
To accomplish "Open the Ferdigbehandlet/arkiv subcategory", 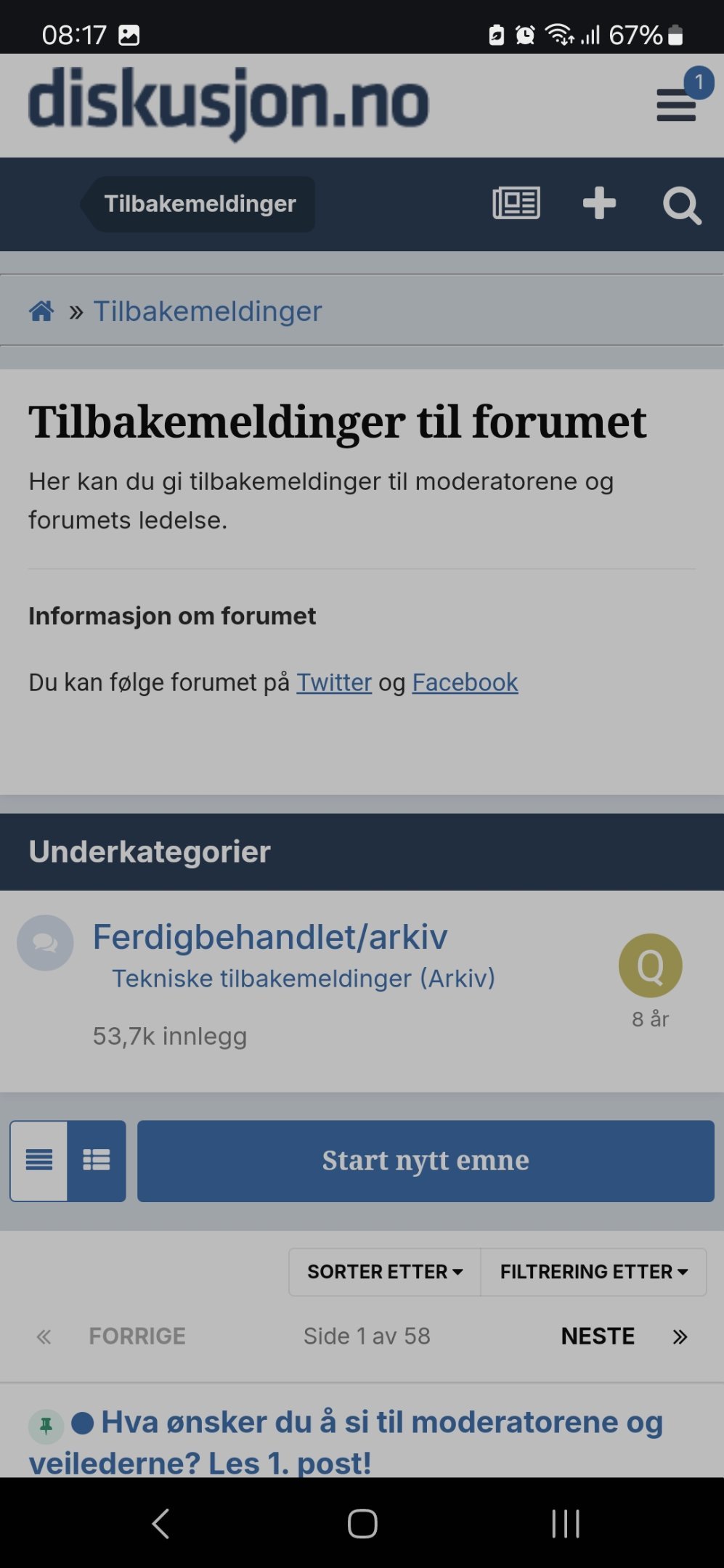I will (270, 936).
